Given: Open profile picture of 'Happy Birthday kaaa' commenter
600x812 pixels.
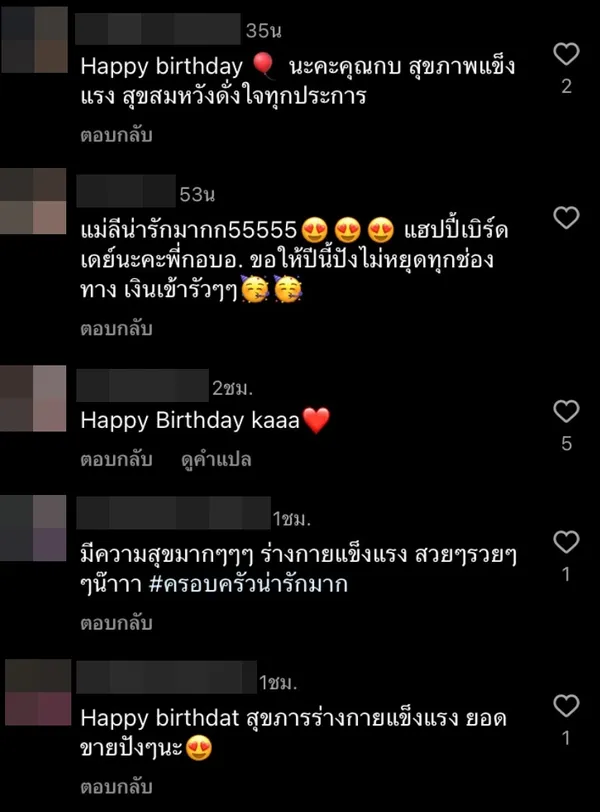Looking at the screenshot, I should 34,398.
